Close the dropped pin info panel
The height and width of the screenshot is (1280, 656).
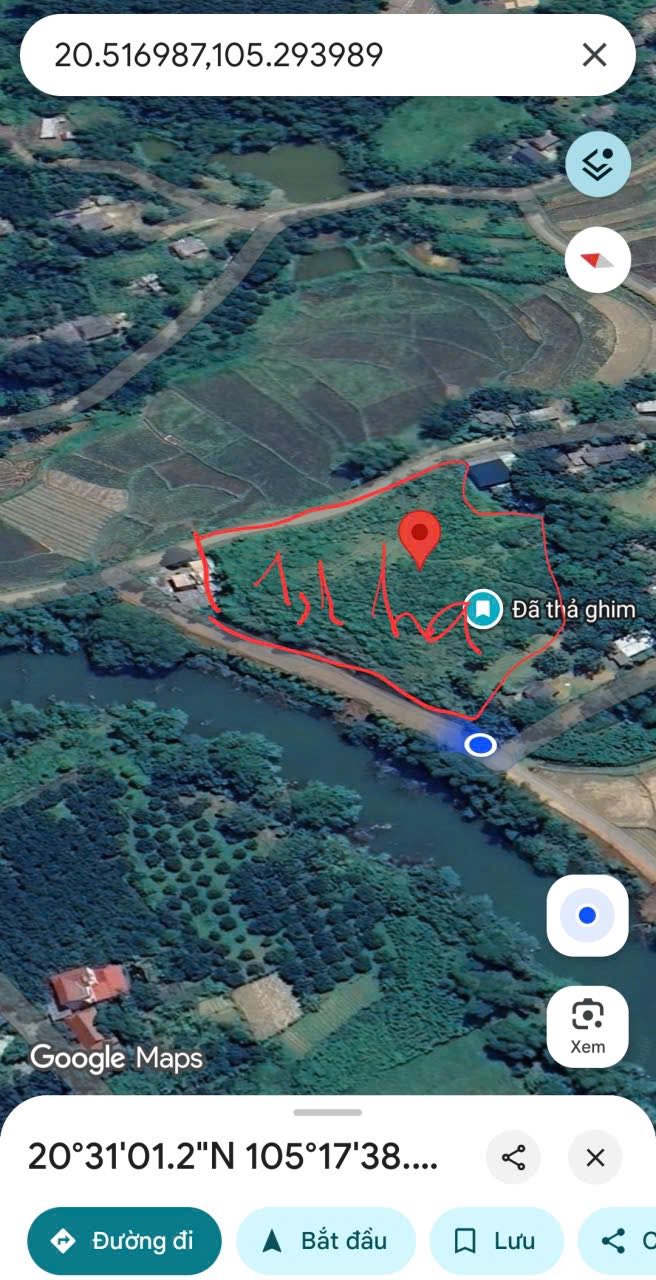(x=595, y=1158)
